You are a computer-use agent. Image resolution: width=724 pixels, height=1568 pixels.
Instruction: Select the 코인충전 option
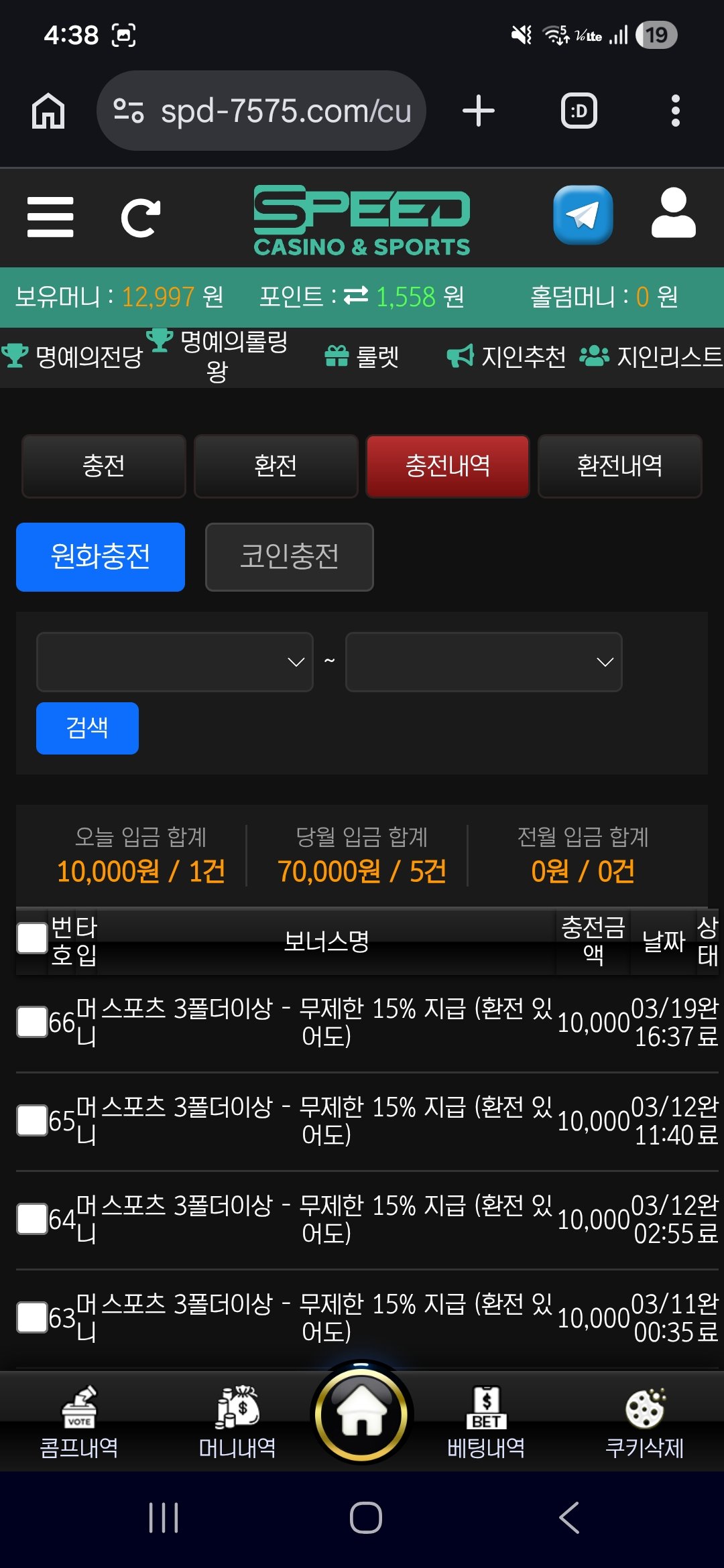tap(289, 557)
